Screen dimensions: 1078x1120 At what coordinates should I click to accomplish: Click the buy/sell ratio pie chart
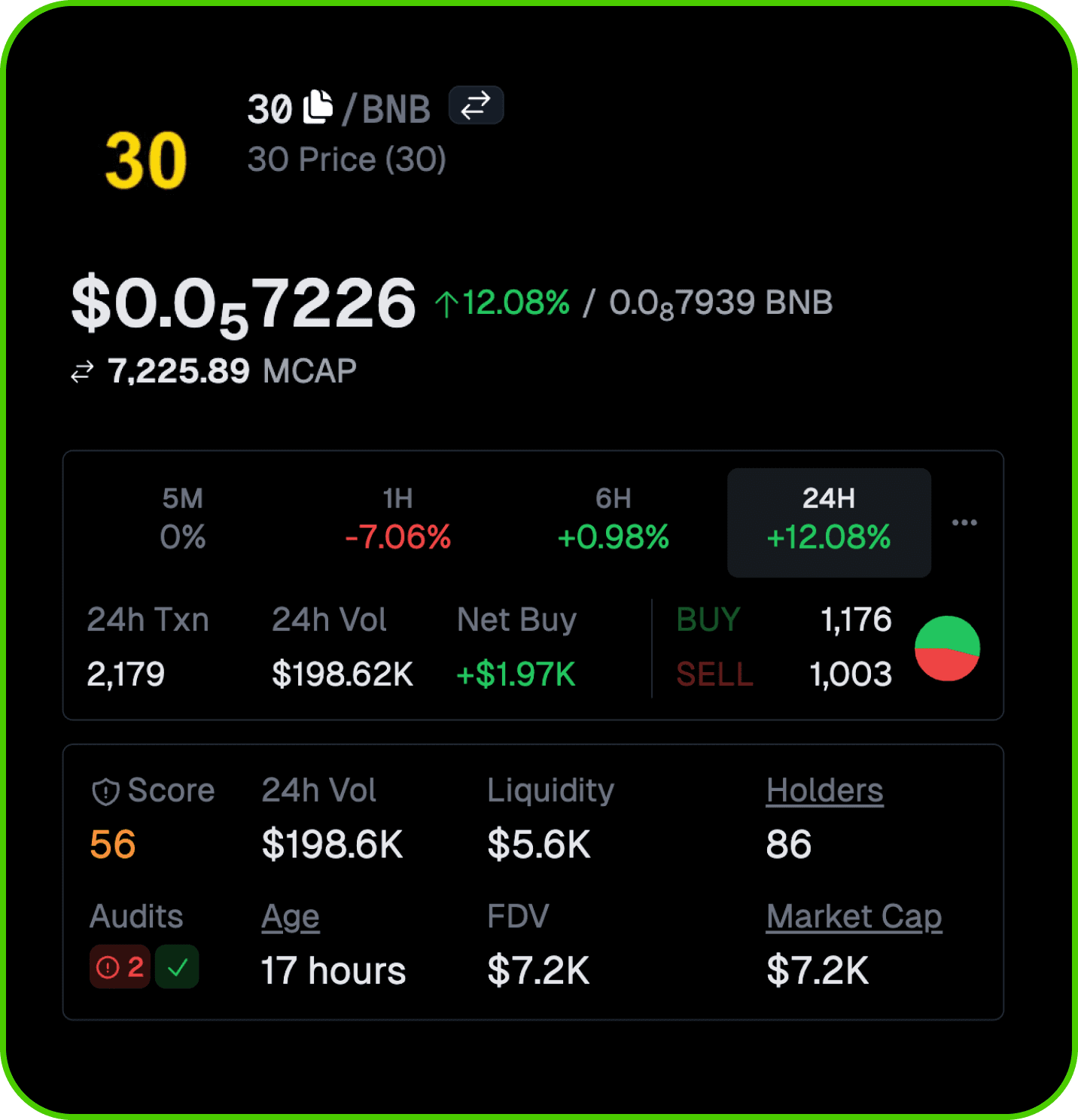click(x=947, y=648)
